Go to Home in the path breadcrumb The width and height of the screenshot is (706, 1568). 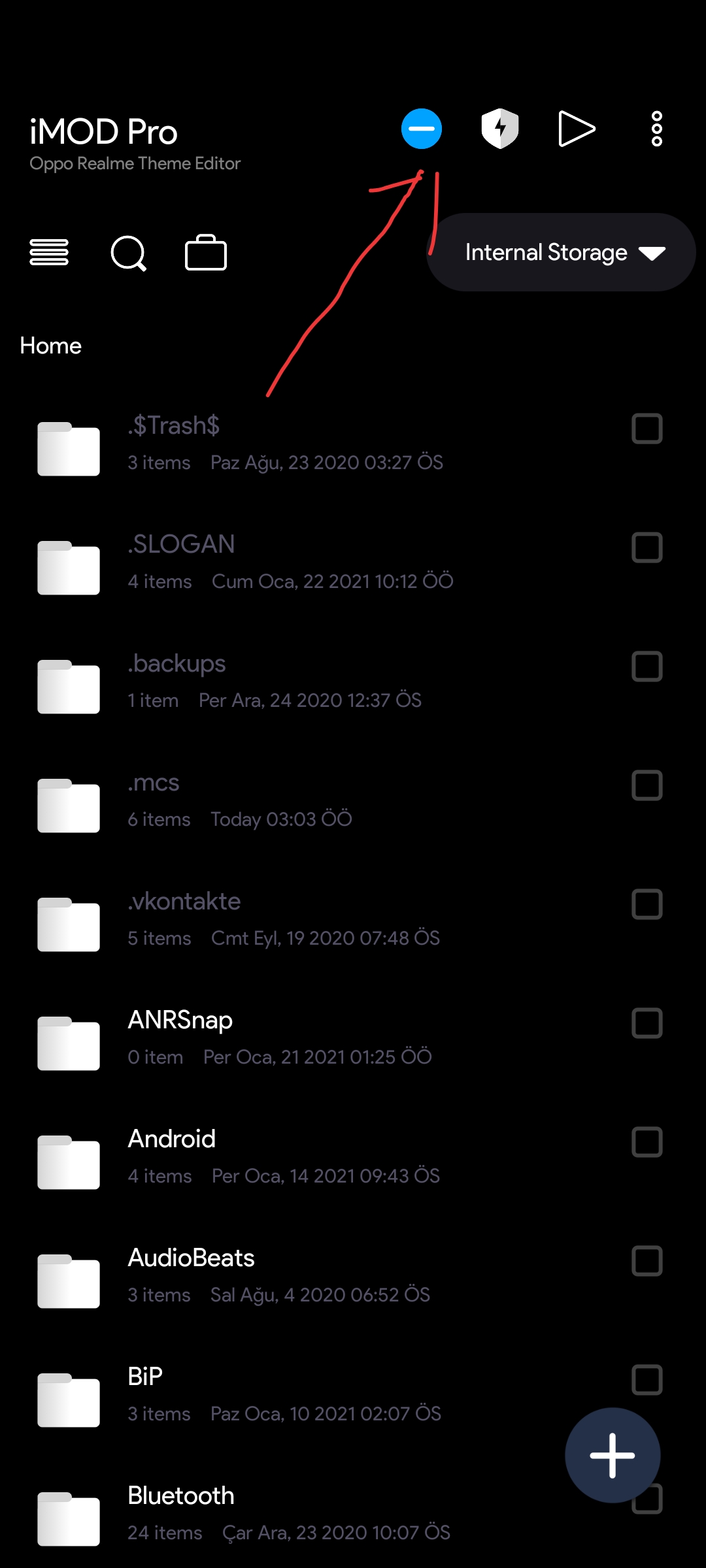click(x=51, y=346)
